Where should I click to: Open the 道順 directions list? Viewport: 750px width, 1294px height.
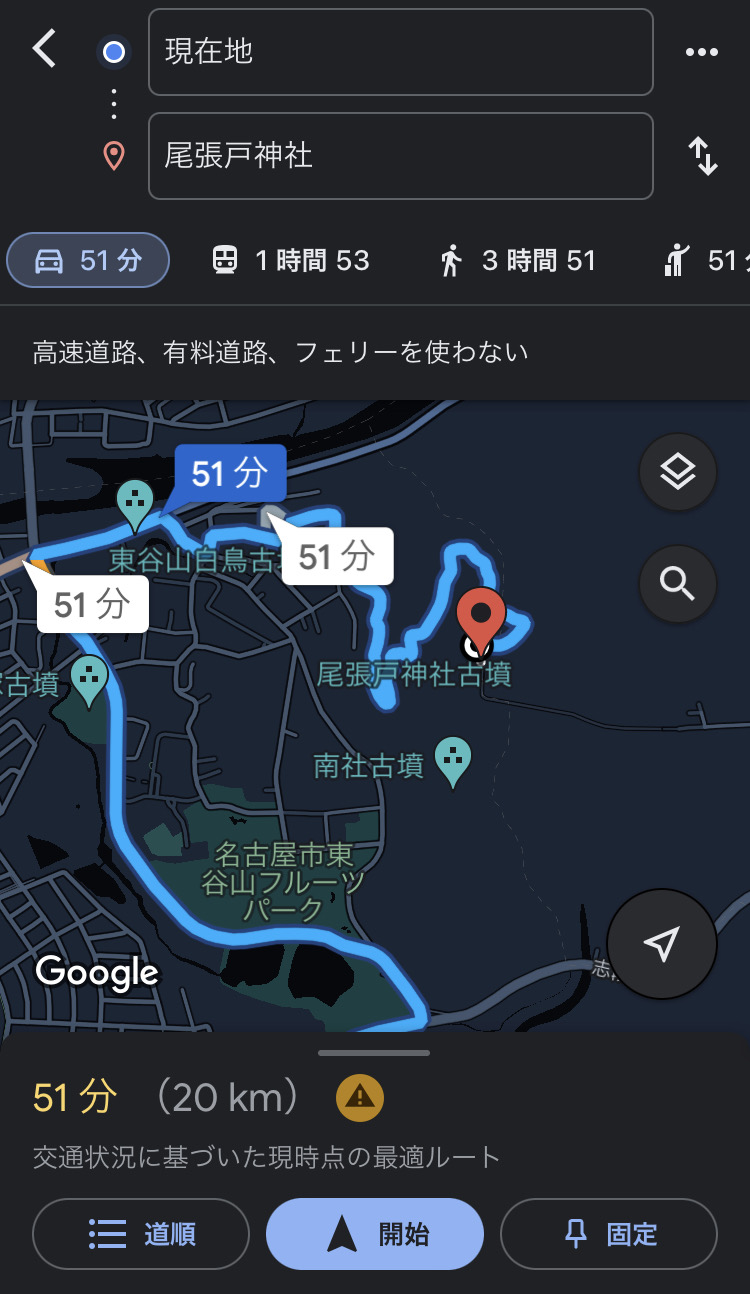click(141, 1234)
